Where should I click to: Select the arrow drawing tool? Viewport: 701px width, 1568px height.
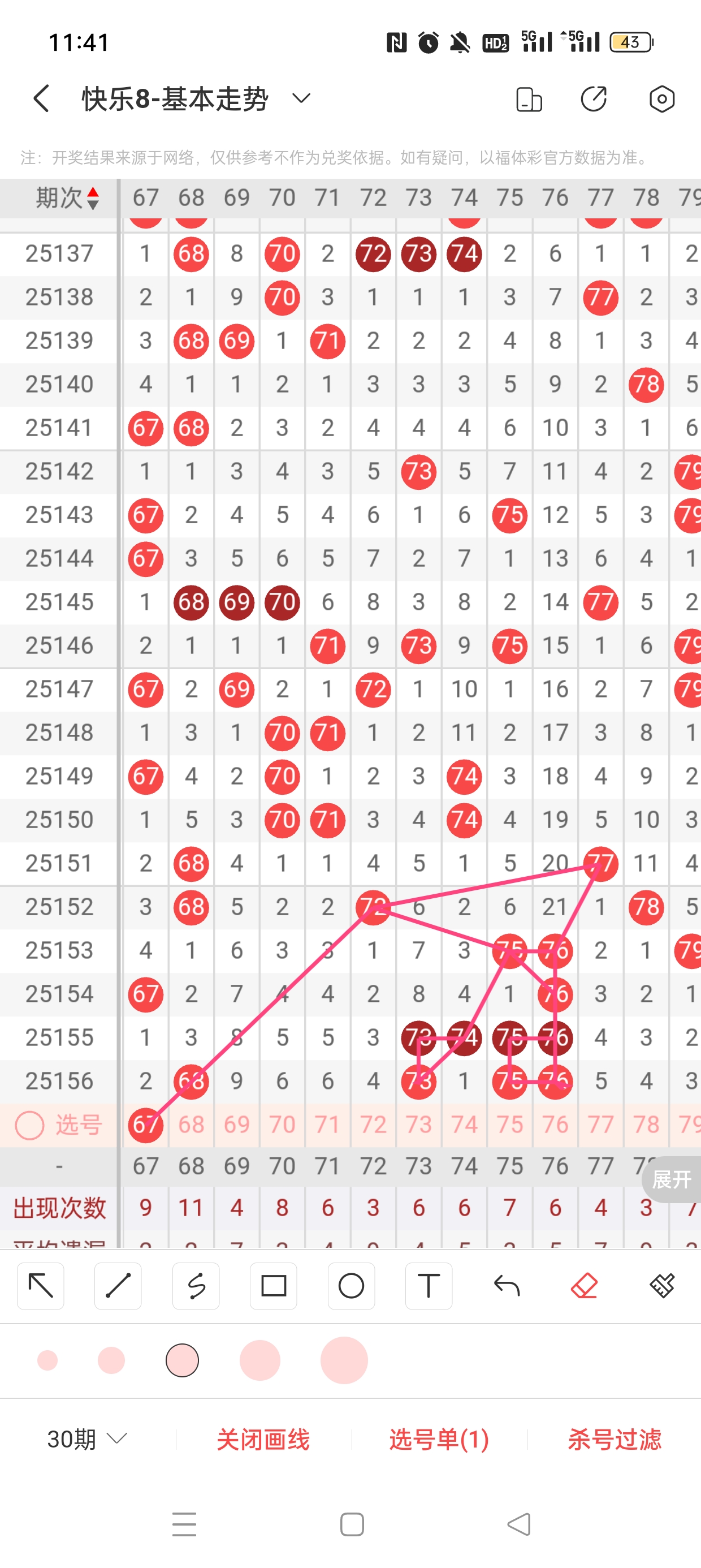pyautogui.click(x=41, y=1286)
